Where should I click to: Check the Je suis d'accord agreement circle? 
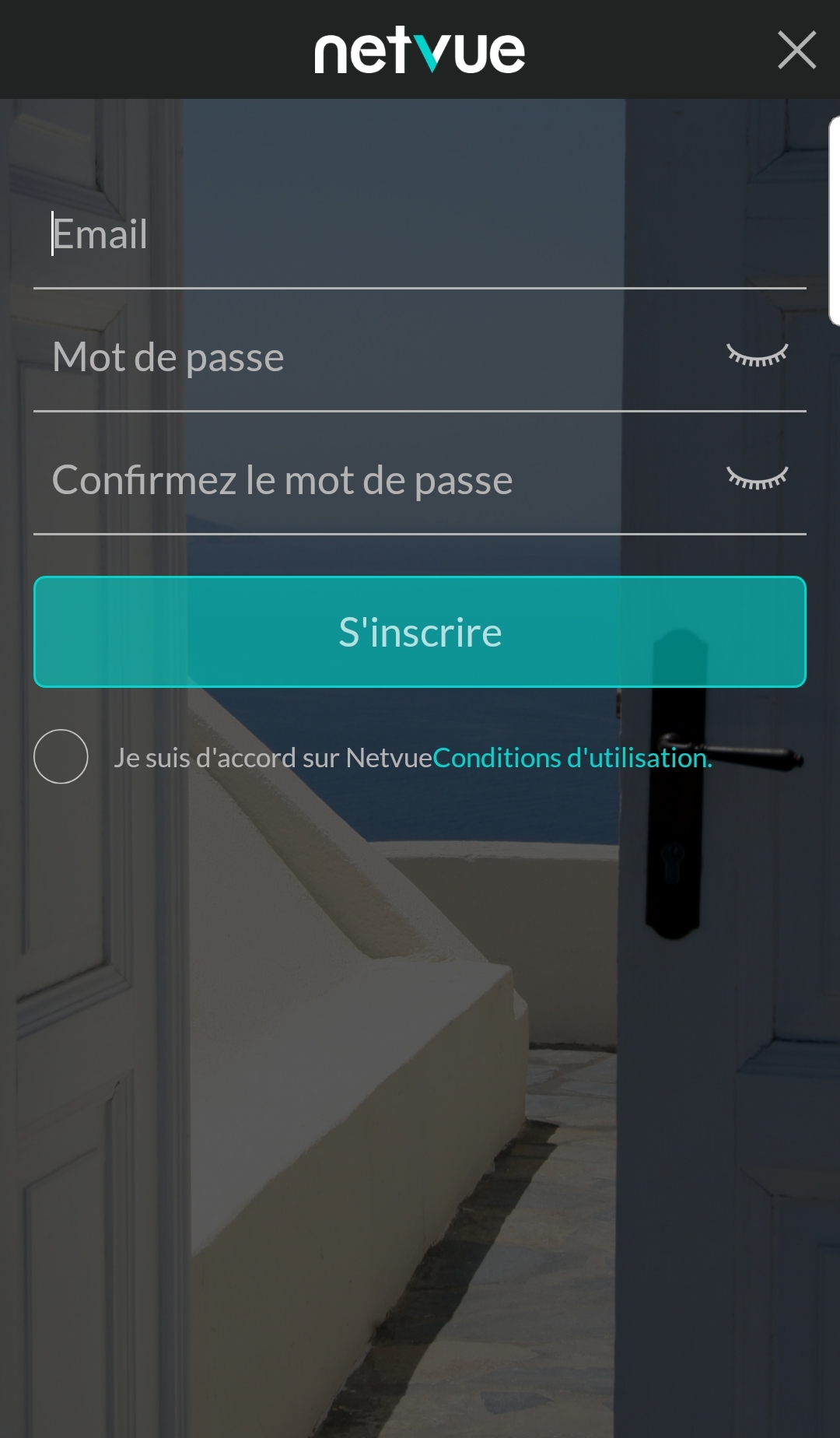tap(61, 756)
